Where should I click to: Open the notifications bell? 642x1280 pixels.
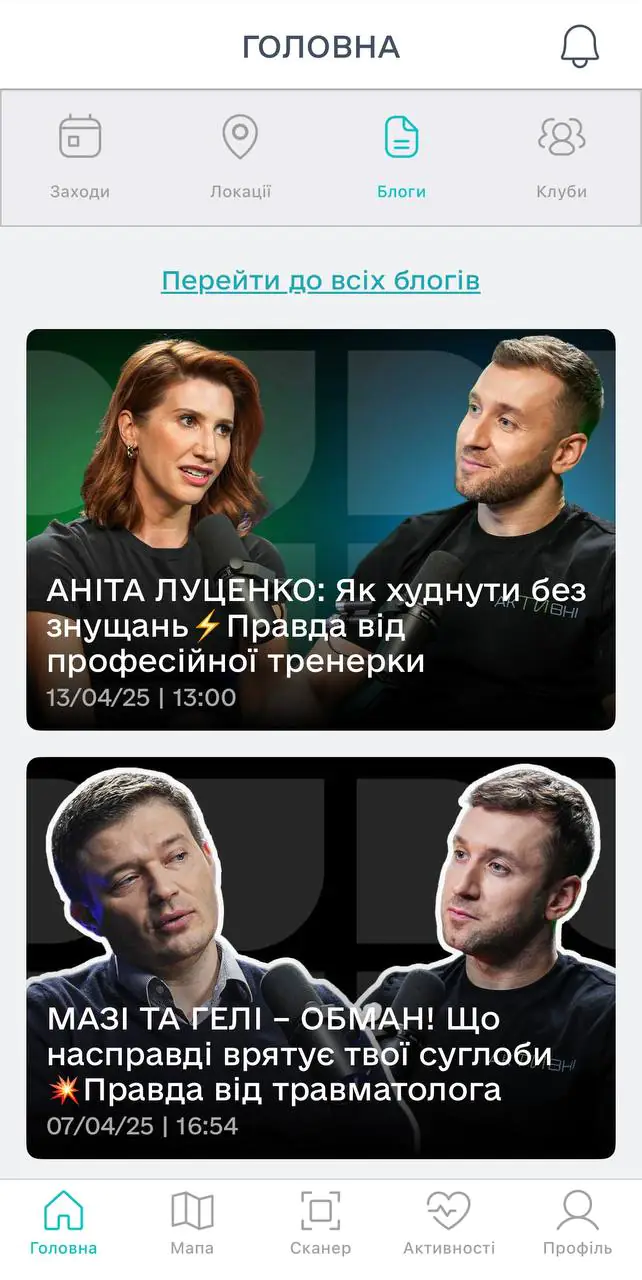point(579,46)
